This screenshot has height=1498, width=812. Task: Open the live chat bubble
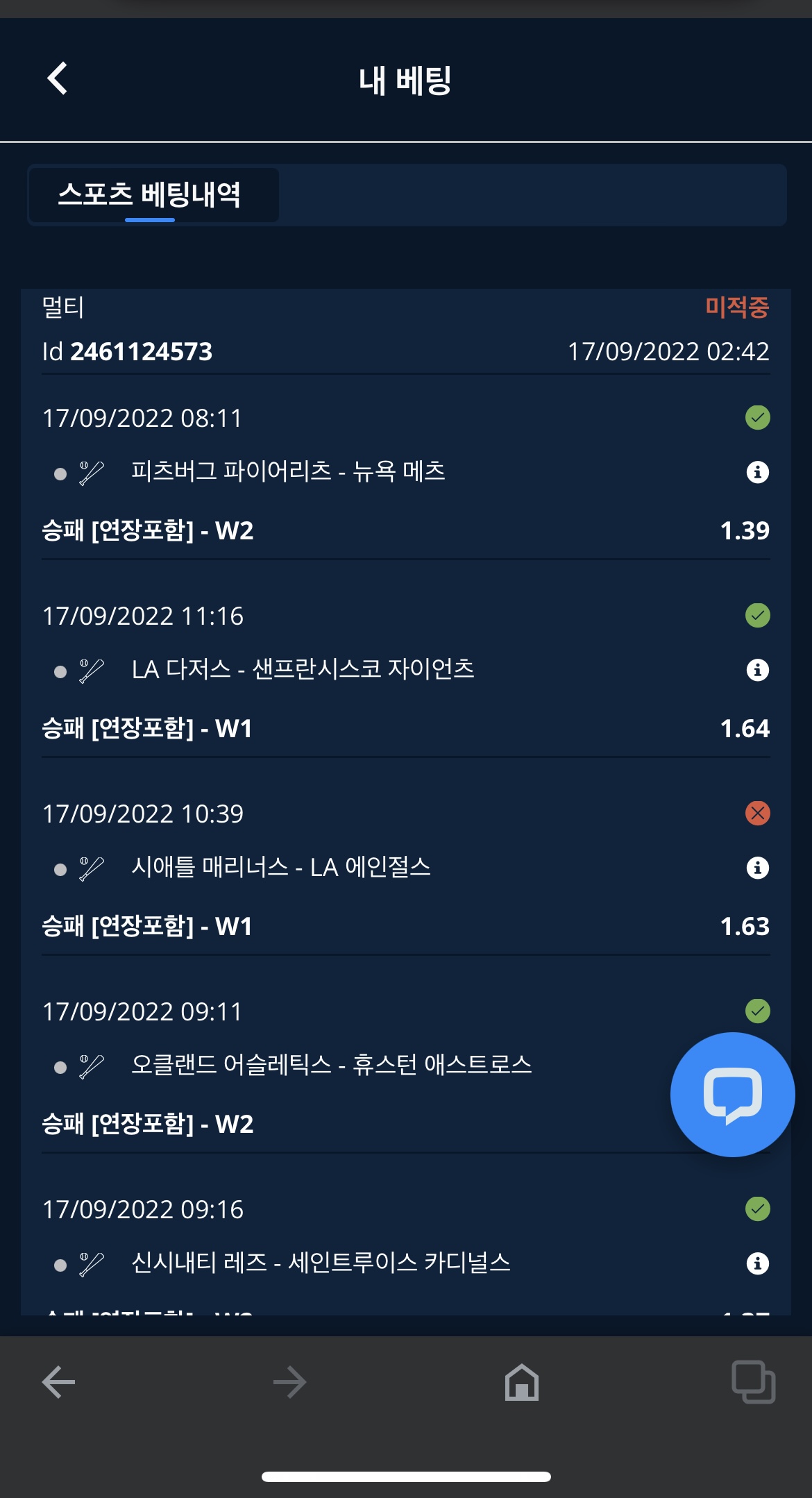[x=732, y=1095]
